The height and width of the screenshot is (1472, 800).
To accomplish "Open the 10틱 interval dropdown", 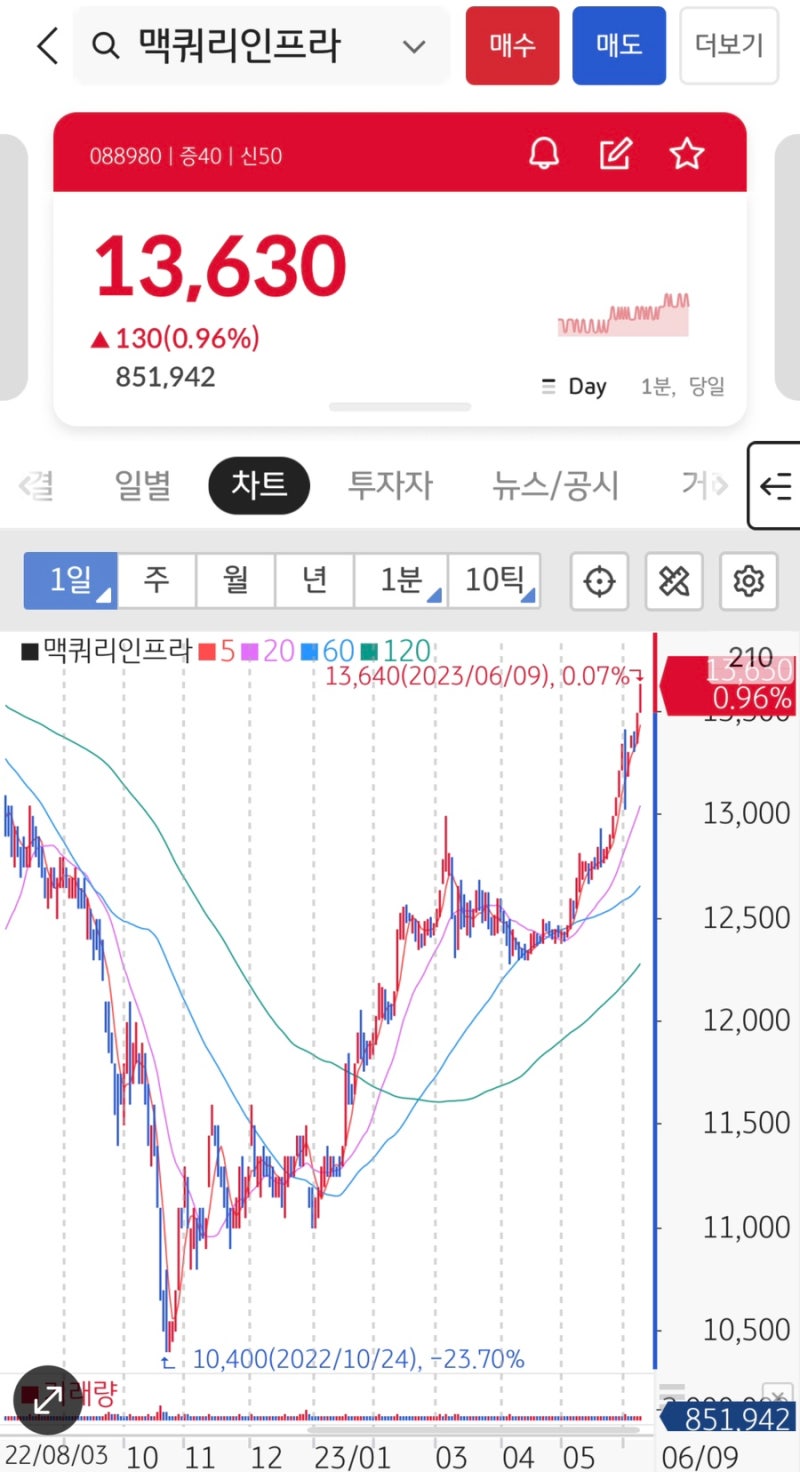I will [495, 581].
